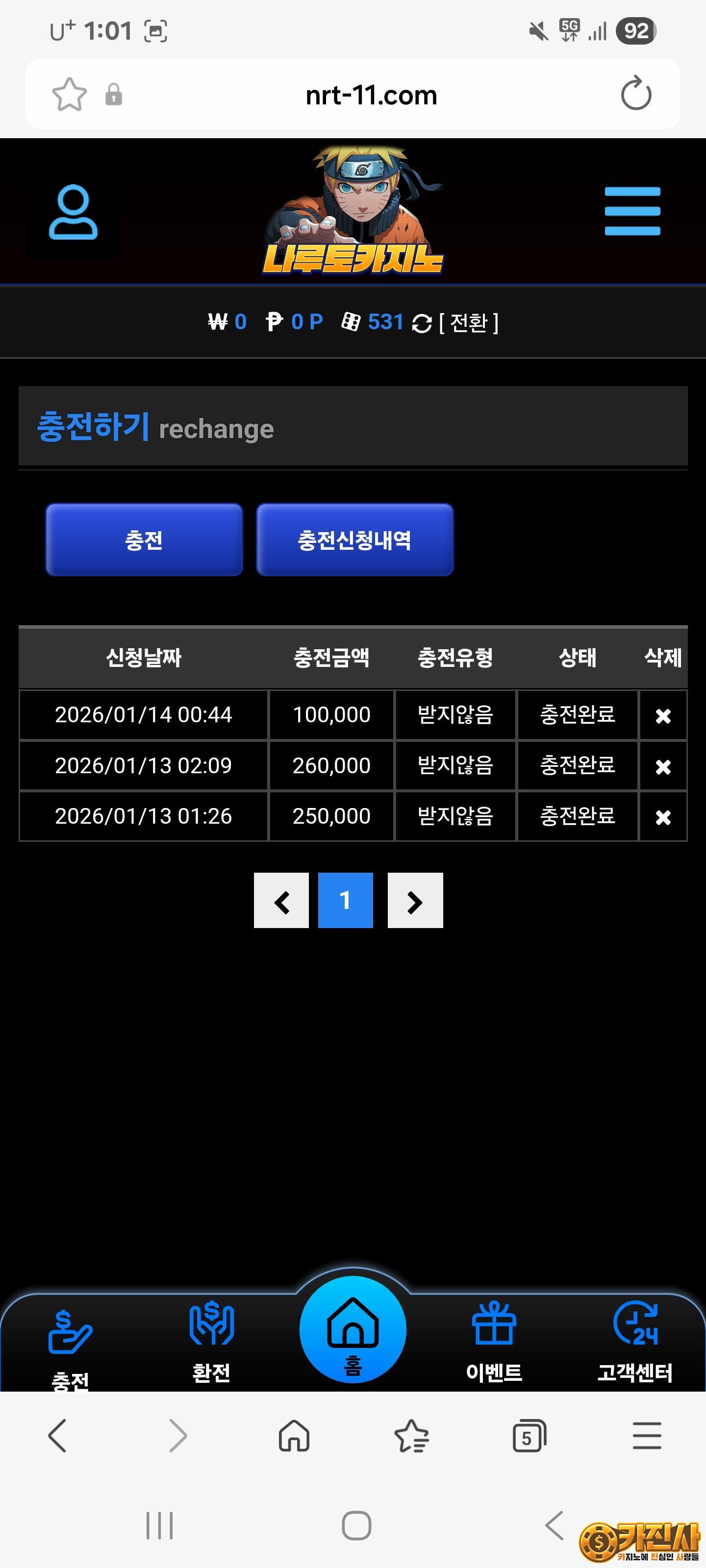Select page 1 in pagination
The height and width of the screenshot is (1568, 706).
[x=345, y=900]
